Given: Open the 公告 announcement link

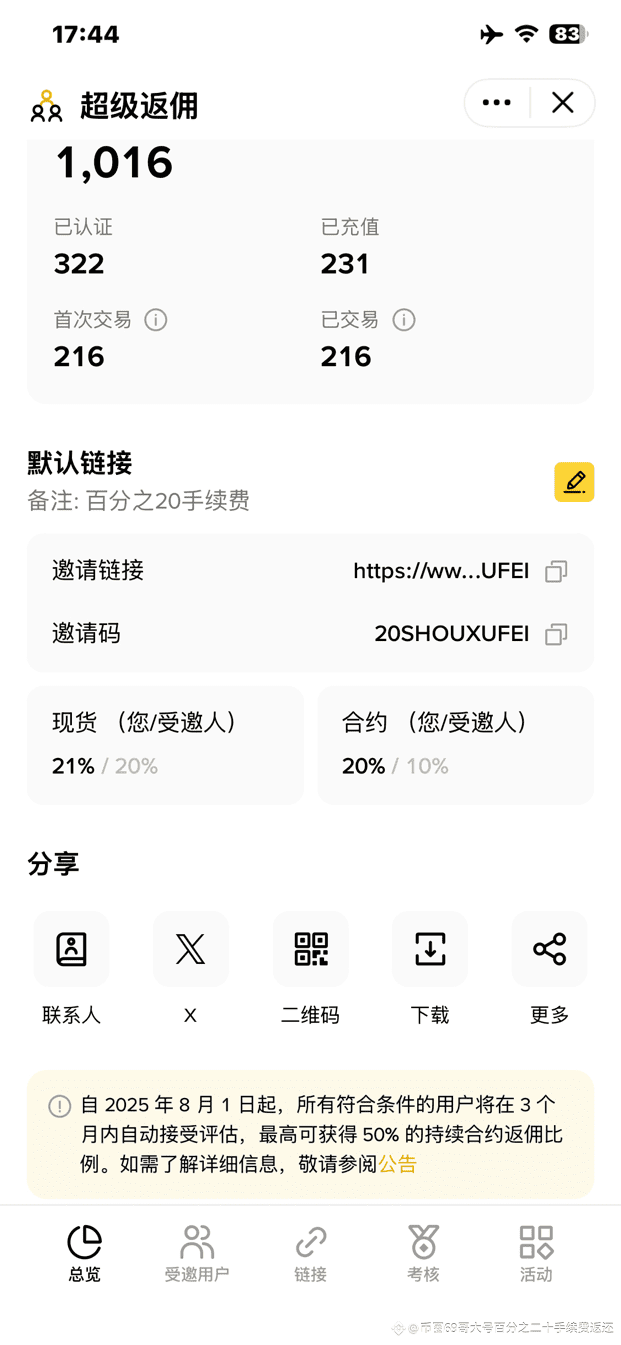Looking at the screenshot, I should (397, 1164).
